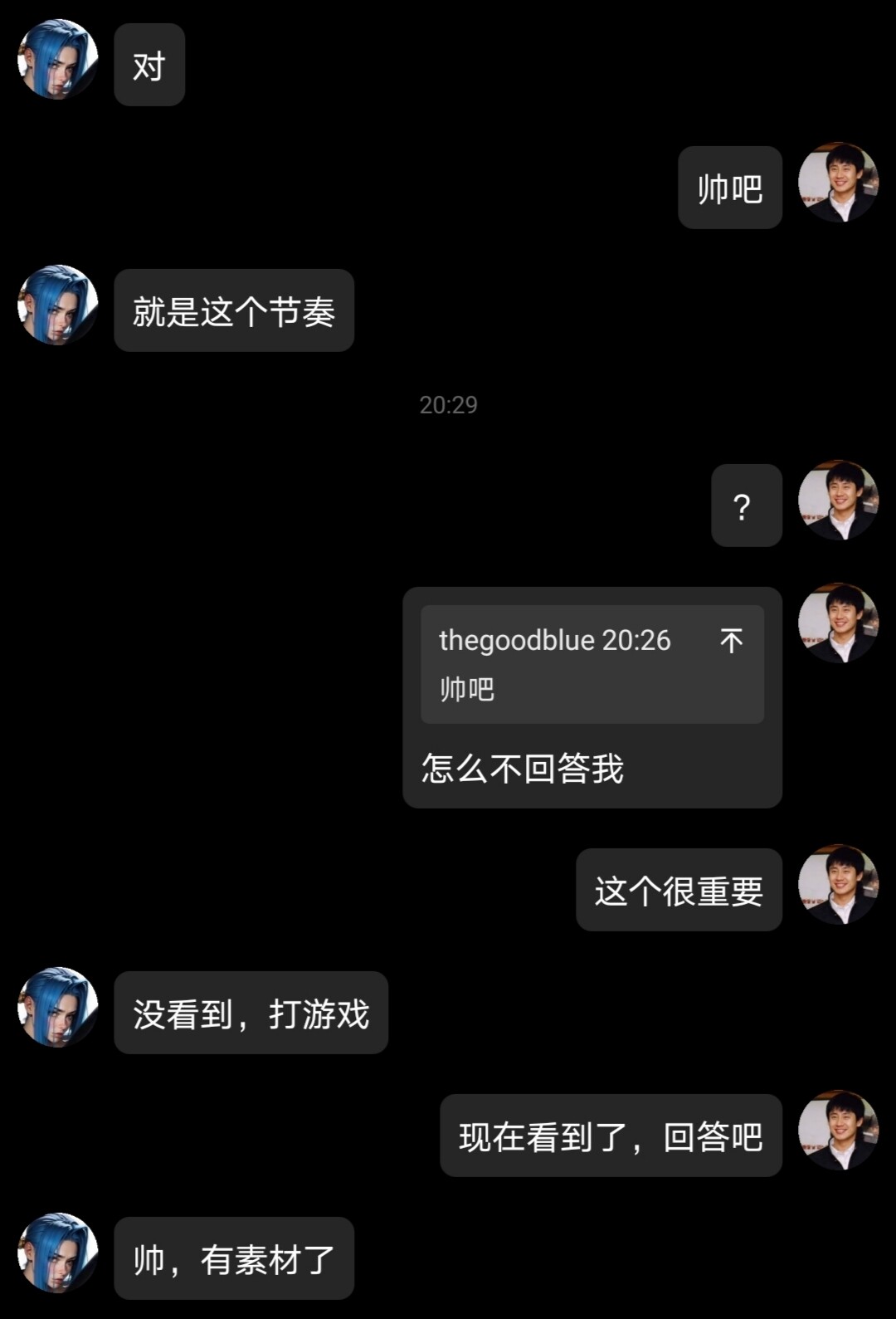Open blue-haired avatar beside 就是这个节奏

pyautogui.click(x=57, y=305)
